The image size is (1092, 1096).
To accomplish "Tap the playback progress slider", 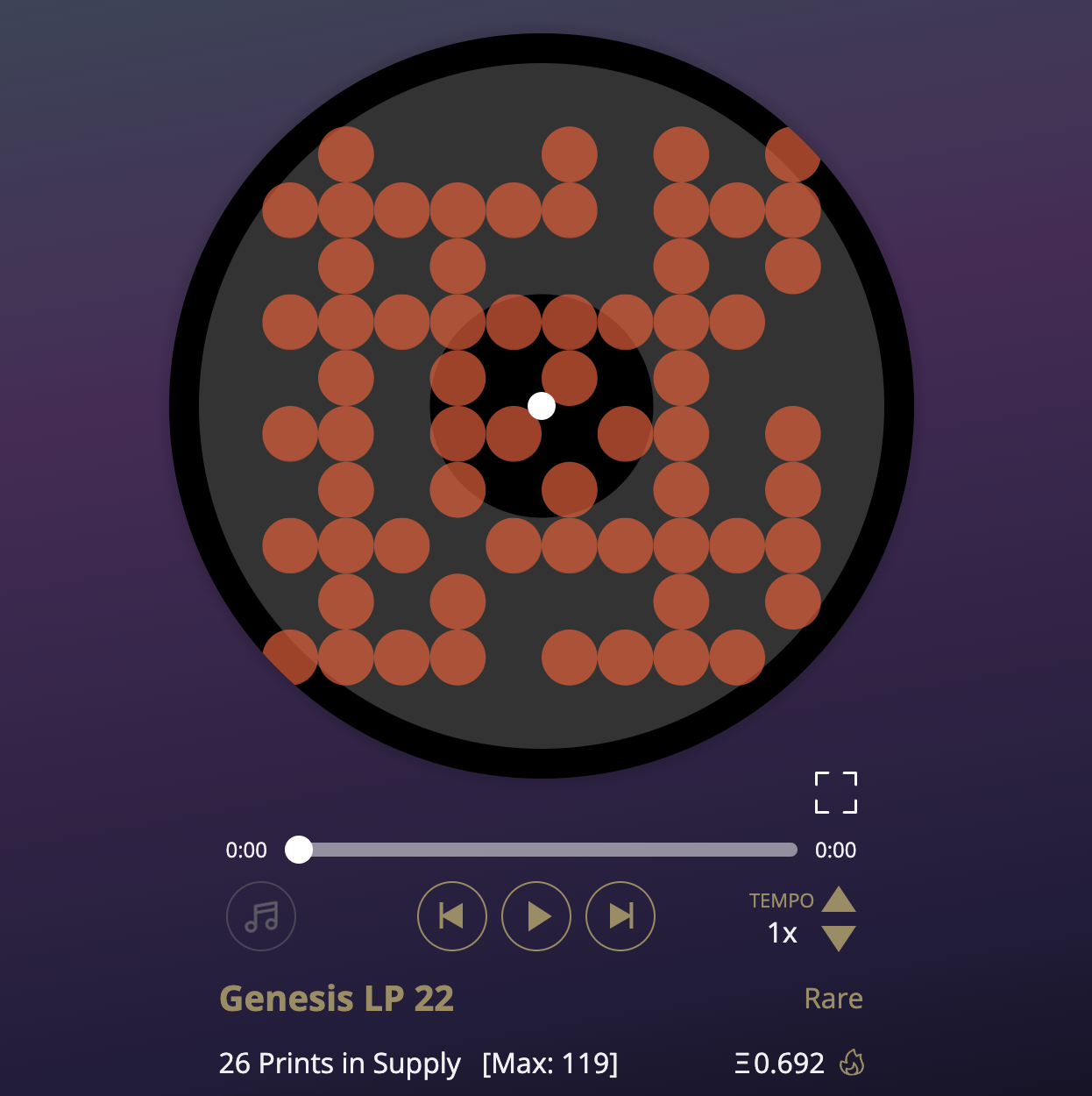I will point(548,850).
